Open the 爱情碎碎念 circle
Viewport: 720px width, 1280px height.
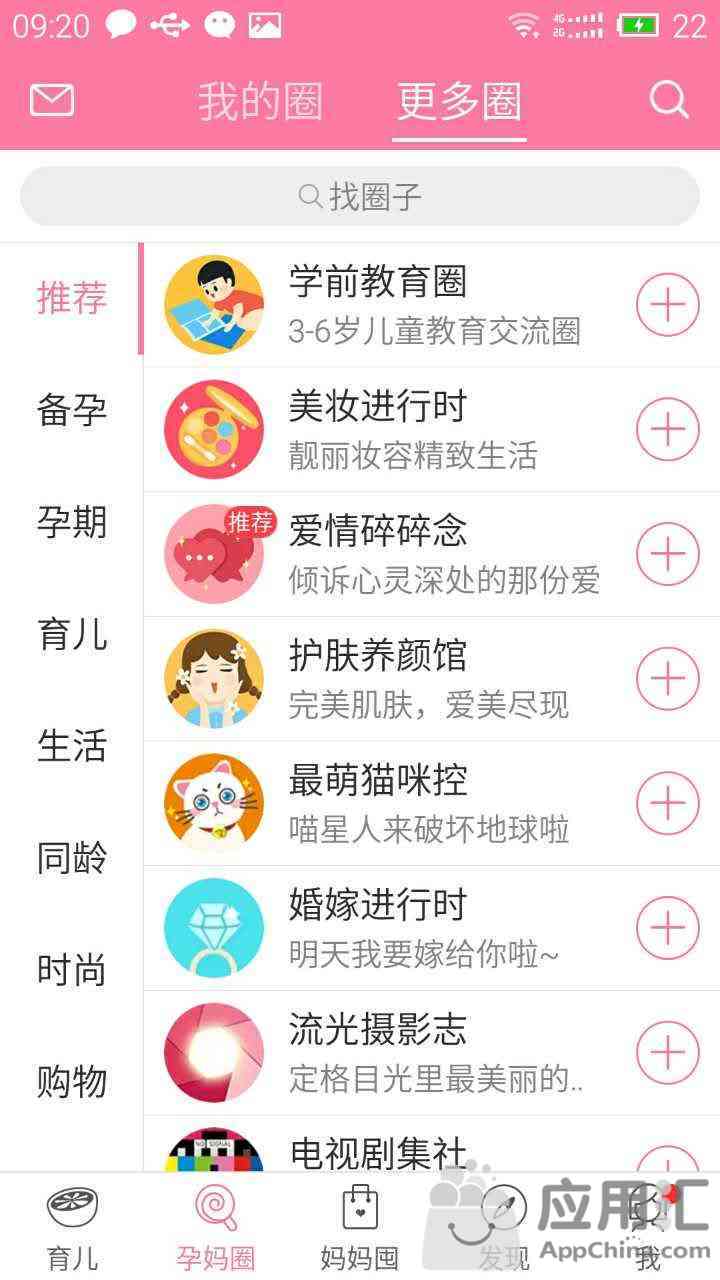[432, 554]
